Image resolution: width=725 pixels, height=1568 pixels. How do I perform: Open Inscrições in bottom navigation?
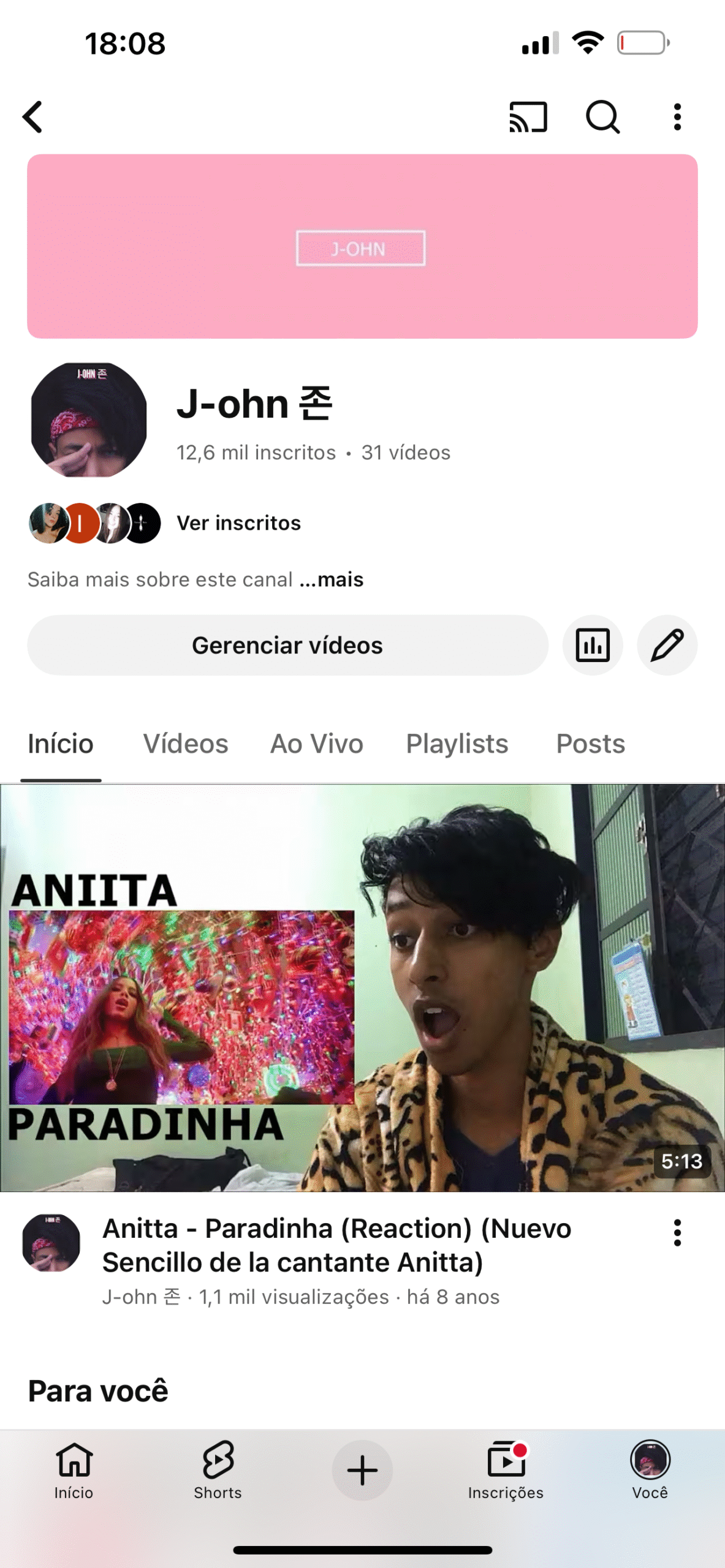point(506,1470)
